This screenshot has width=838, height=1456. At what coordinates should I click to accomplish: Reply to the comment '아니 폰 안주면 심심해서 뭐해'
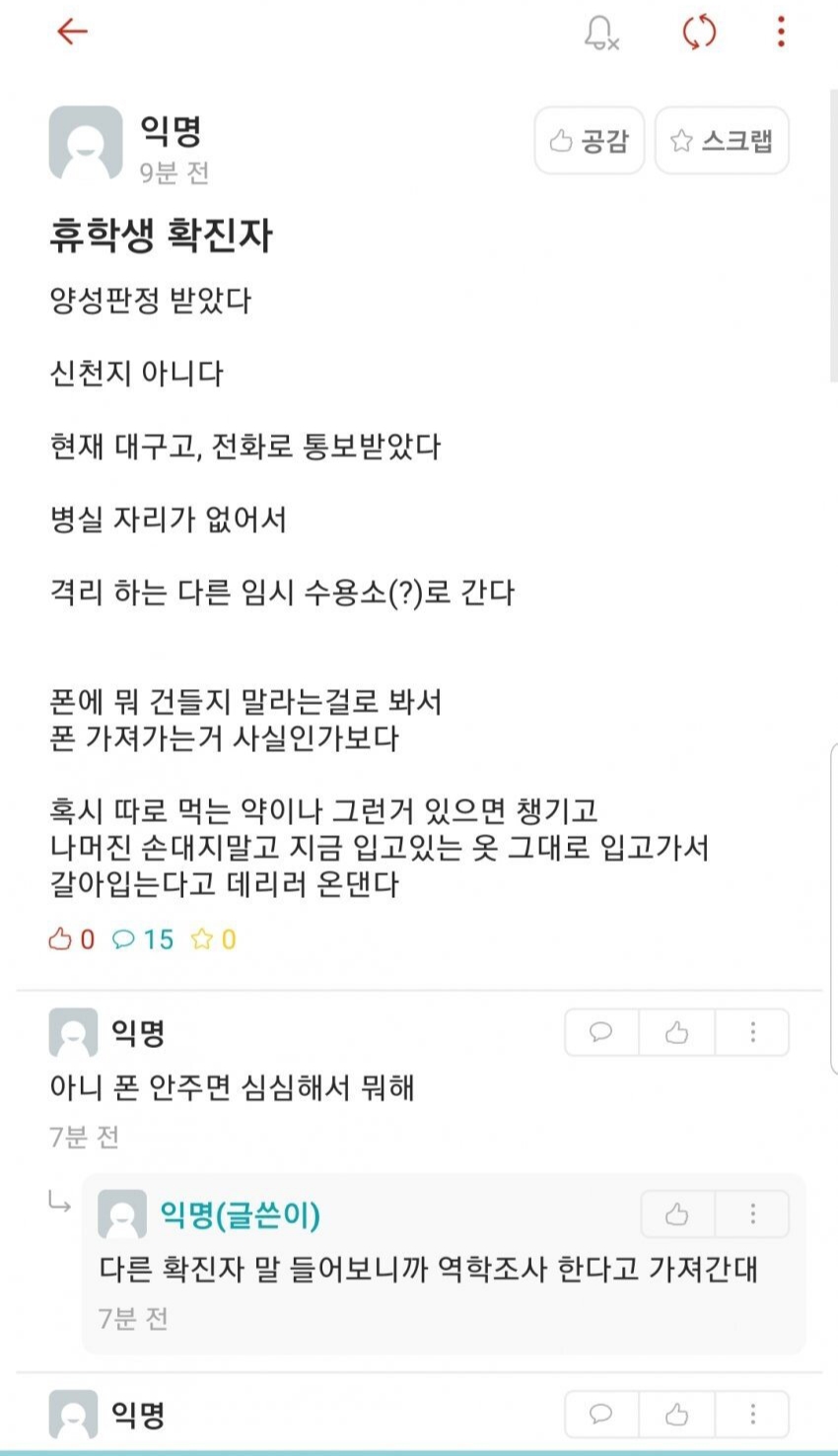pyautogui.click(x=601, y=1032)
